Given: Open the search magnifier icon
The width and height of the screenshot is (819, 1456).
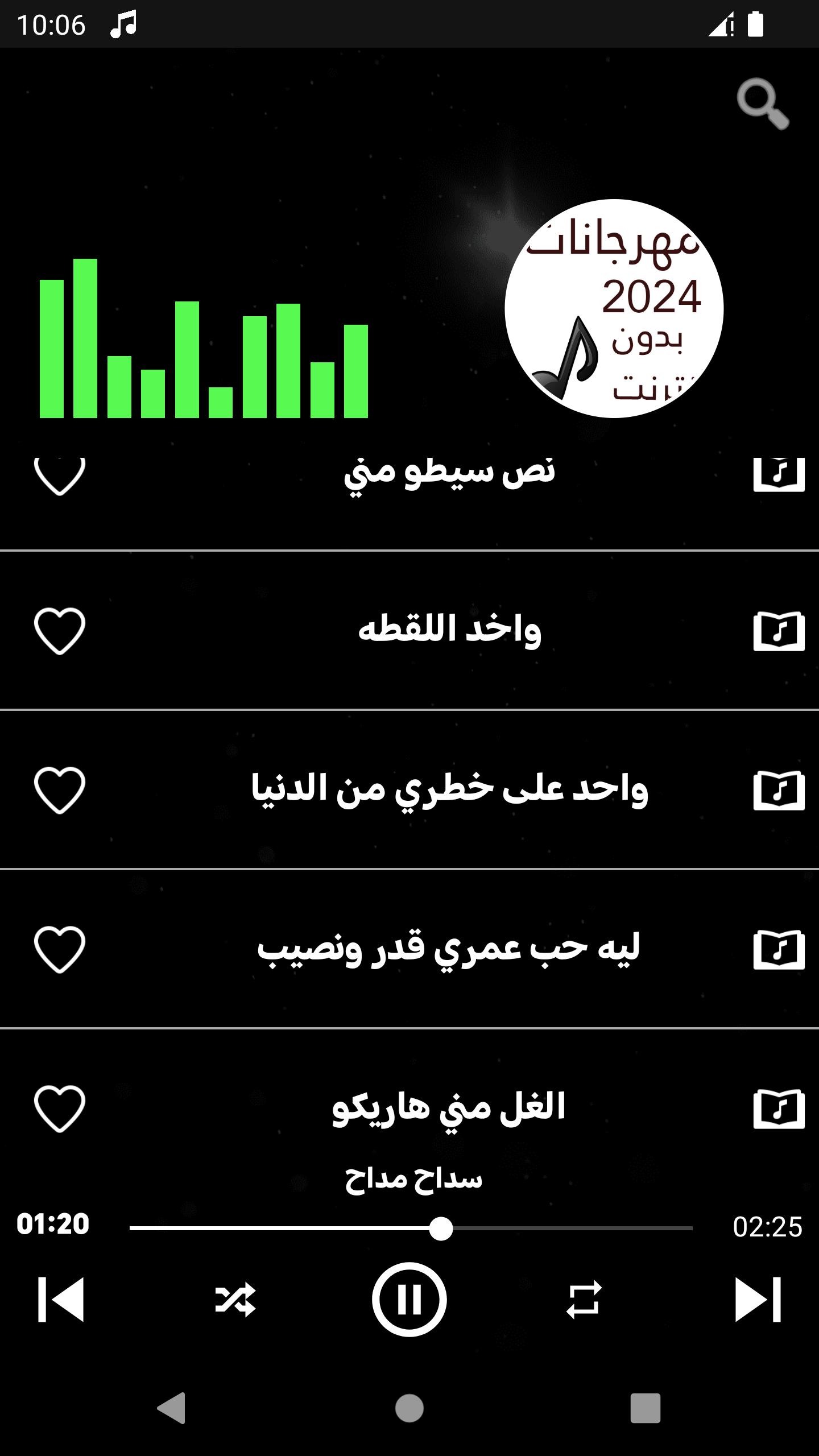Looking at the screenshot, I should point(762,103).
